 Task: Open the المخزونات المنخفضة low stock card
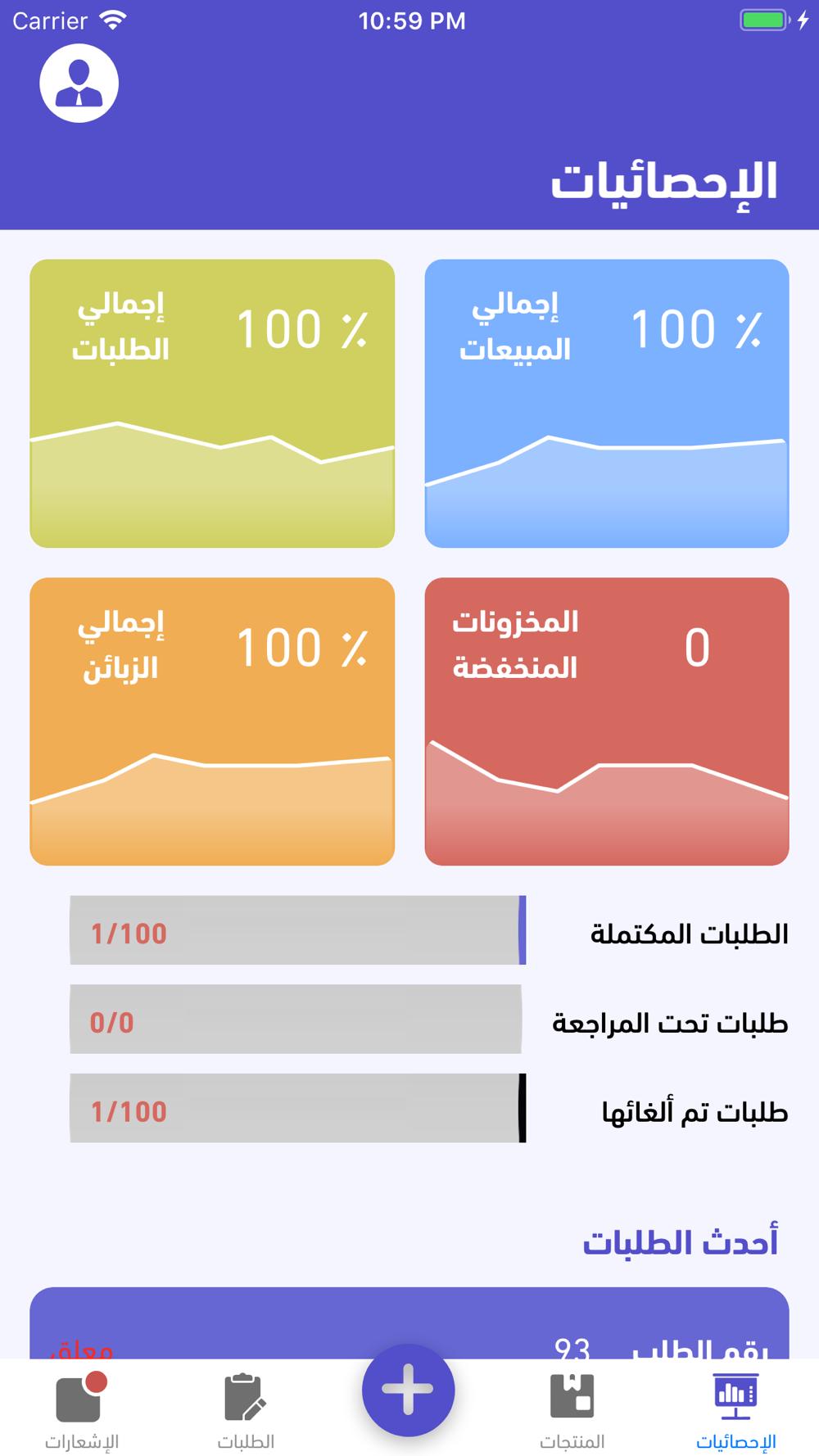click(x=607, y=721)
